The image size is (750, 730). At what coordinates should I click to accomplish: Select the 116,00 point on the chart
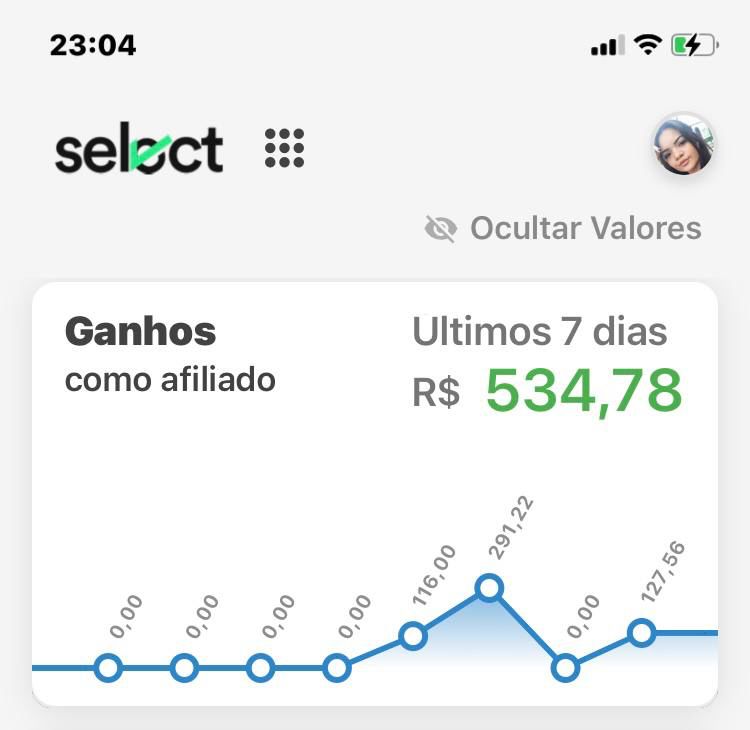coord(413,636)
